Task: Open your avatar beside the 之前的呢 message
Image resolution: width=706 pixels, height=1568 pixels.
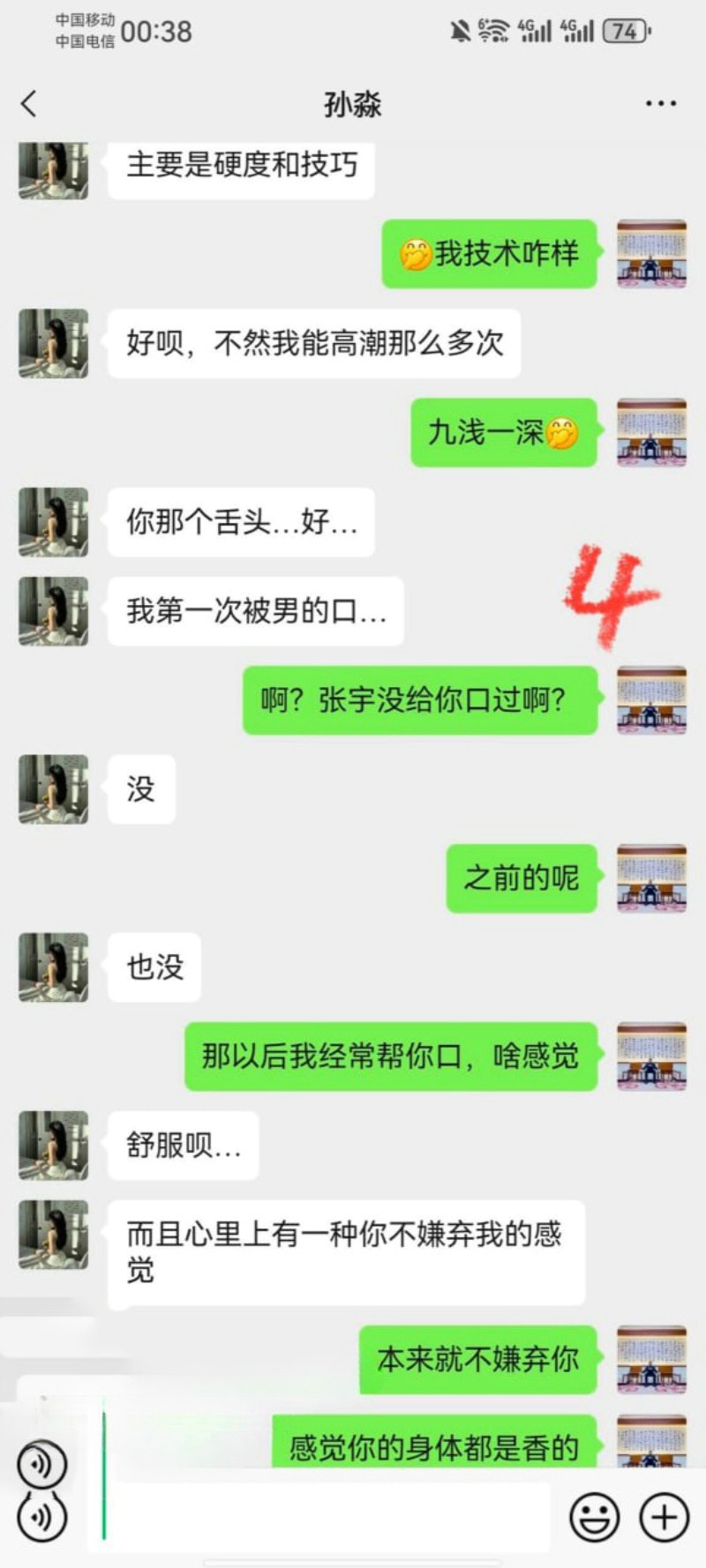Action: (x=651, y=878)
